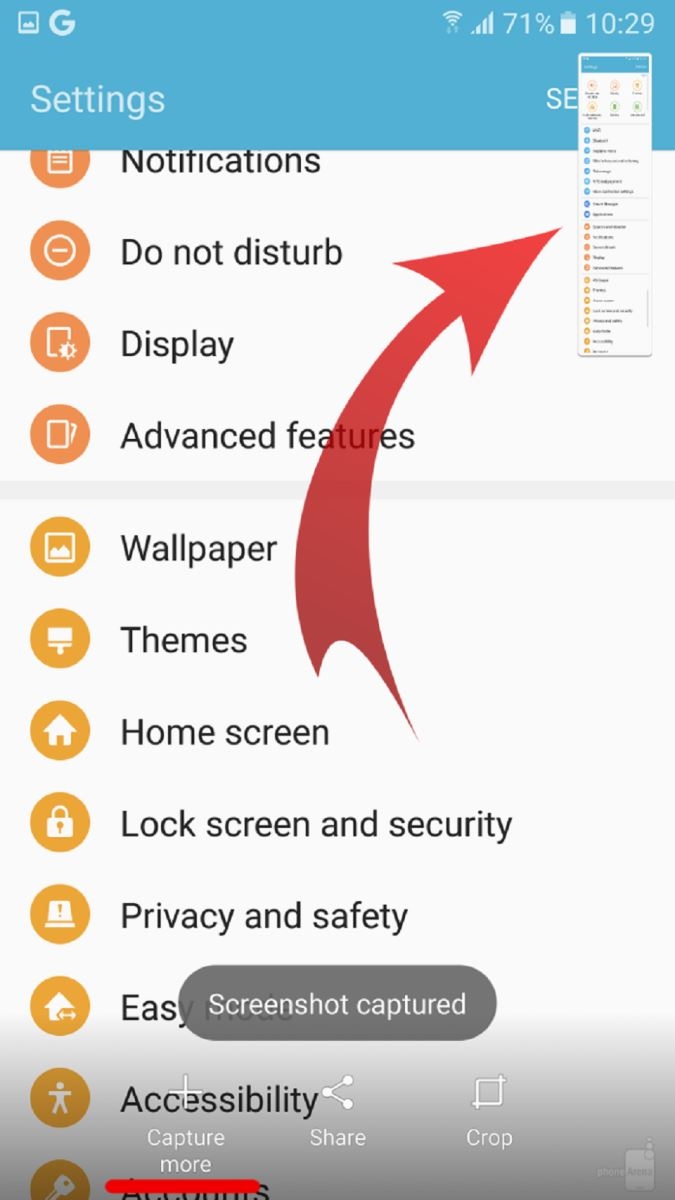Share the captured screenshot
Image resolution: width=675 pixels, height=1200 pixels.
click(x=337, y=1112)
